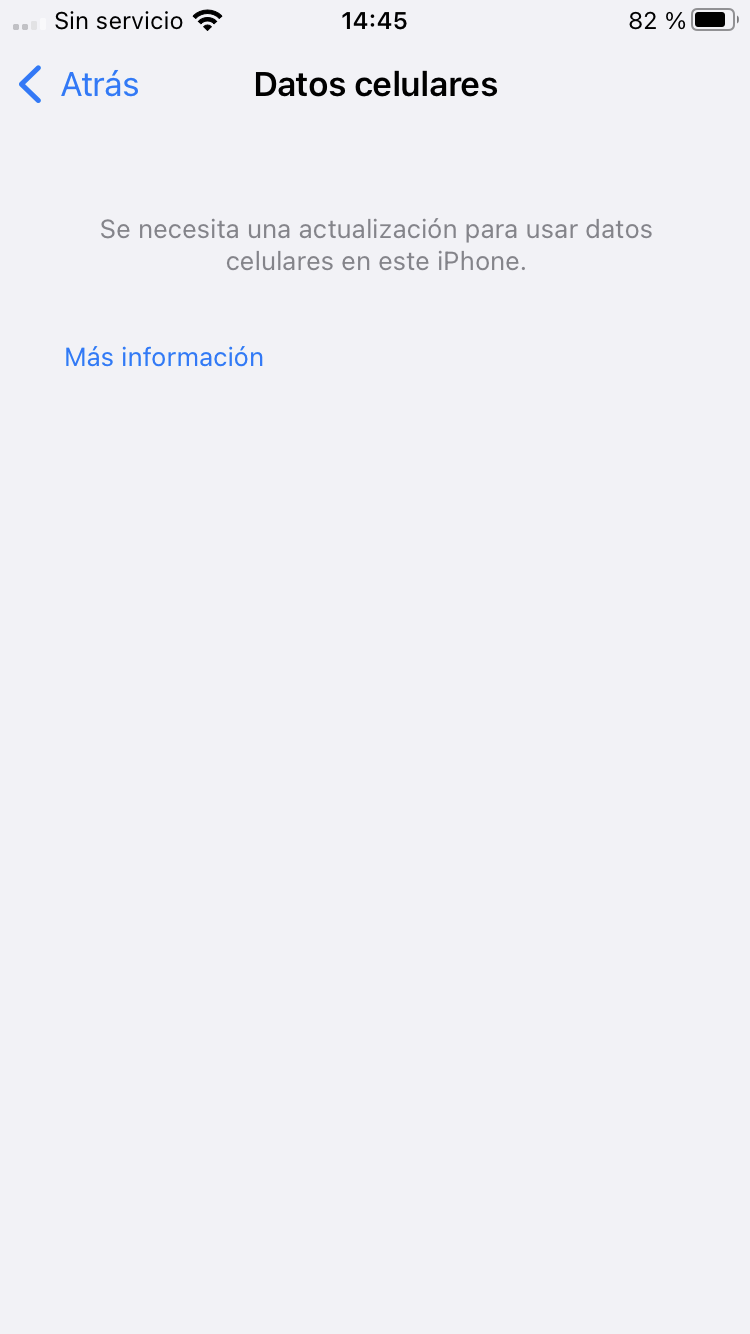The image size is (750, 1334).
Task: Go back with the Atrás button
Action: [x=79, y=85]
